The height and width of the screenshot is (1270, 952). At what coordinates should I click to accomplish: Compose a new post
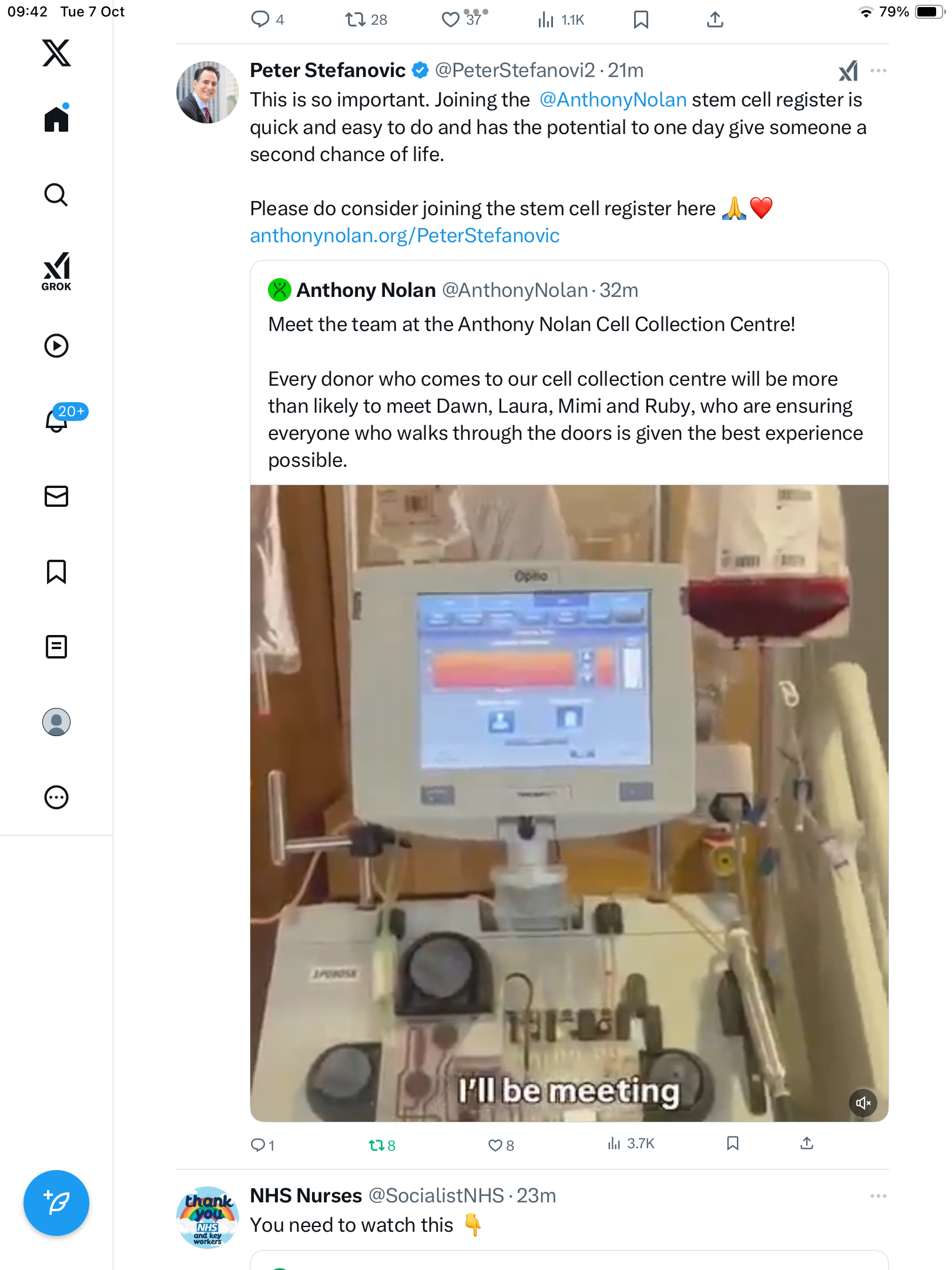point(56,1203)
